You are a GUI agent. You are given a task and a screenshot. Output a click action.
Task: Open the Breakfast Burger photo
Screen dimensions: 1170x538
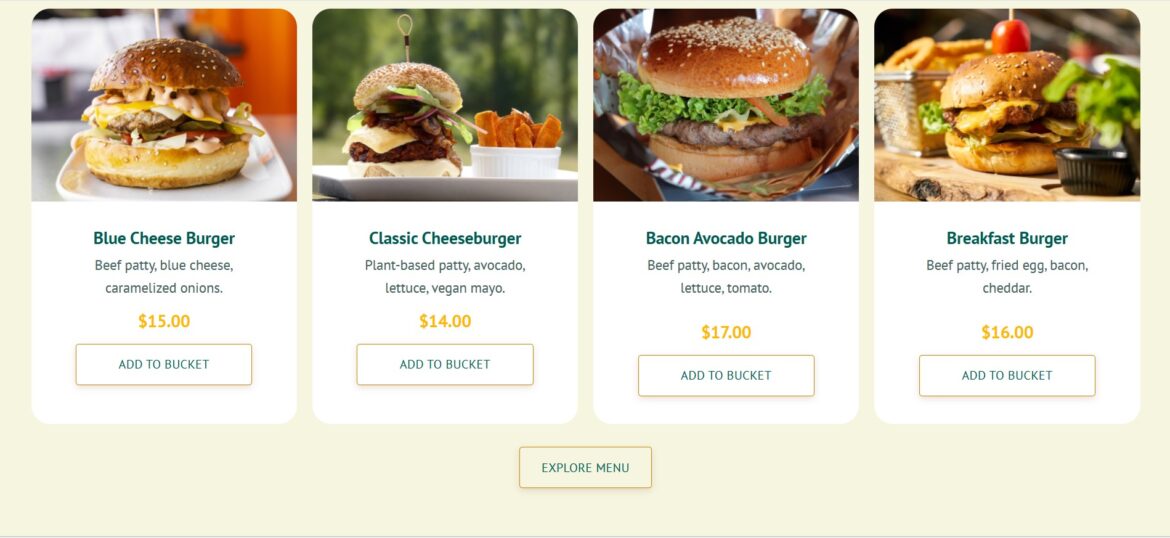(1007, 105)
